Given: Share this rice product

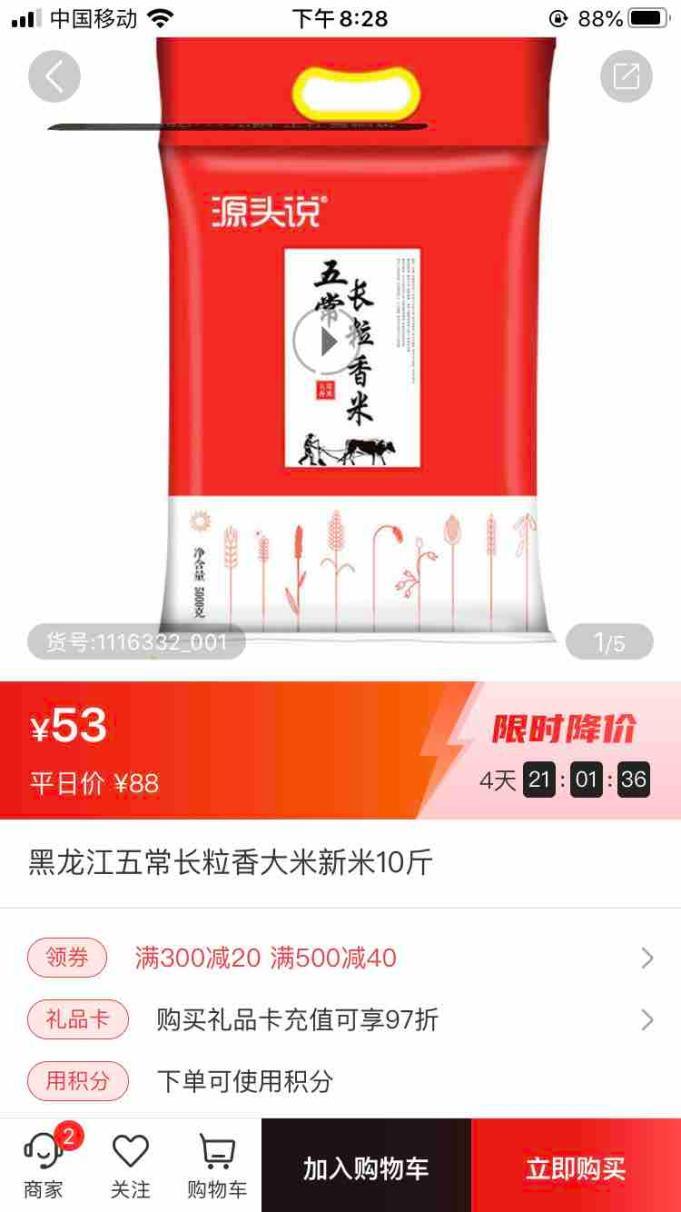Looking at the screenshot, I should [626, 76].
